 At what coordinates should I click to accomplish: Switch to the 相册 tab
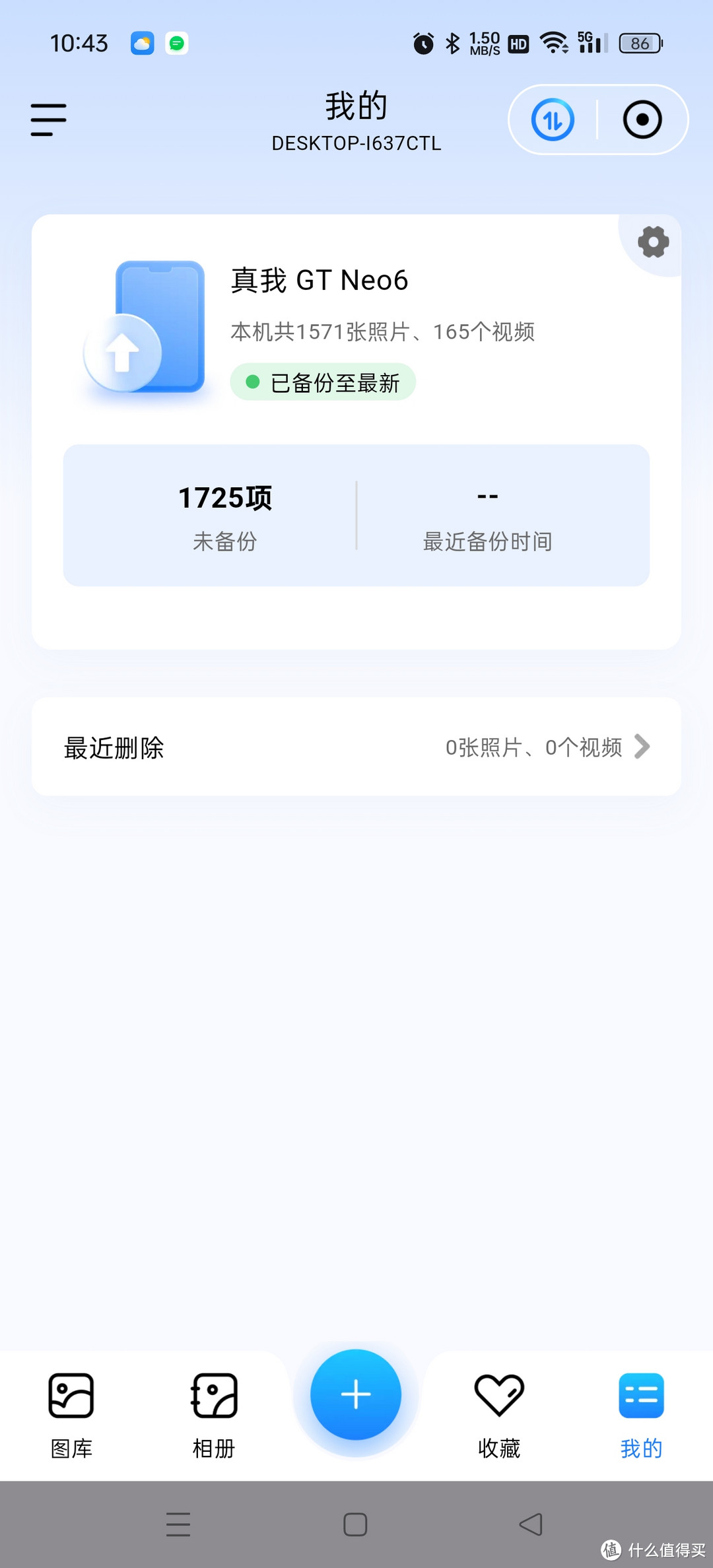[213, 1413]
